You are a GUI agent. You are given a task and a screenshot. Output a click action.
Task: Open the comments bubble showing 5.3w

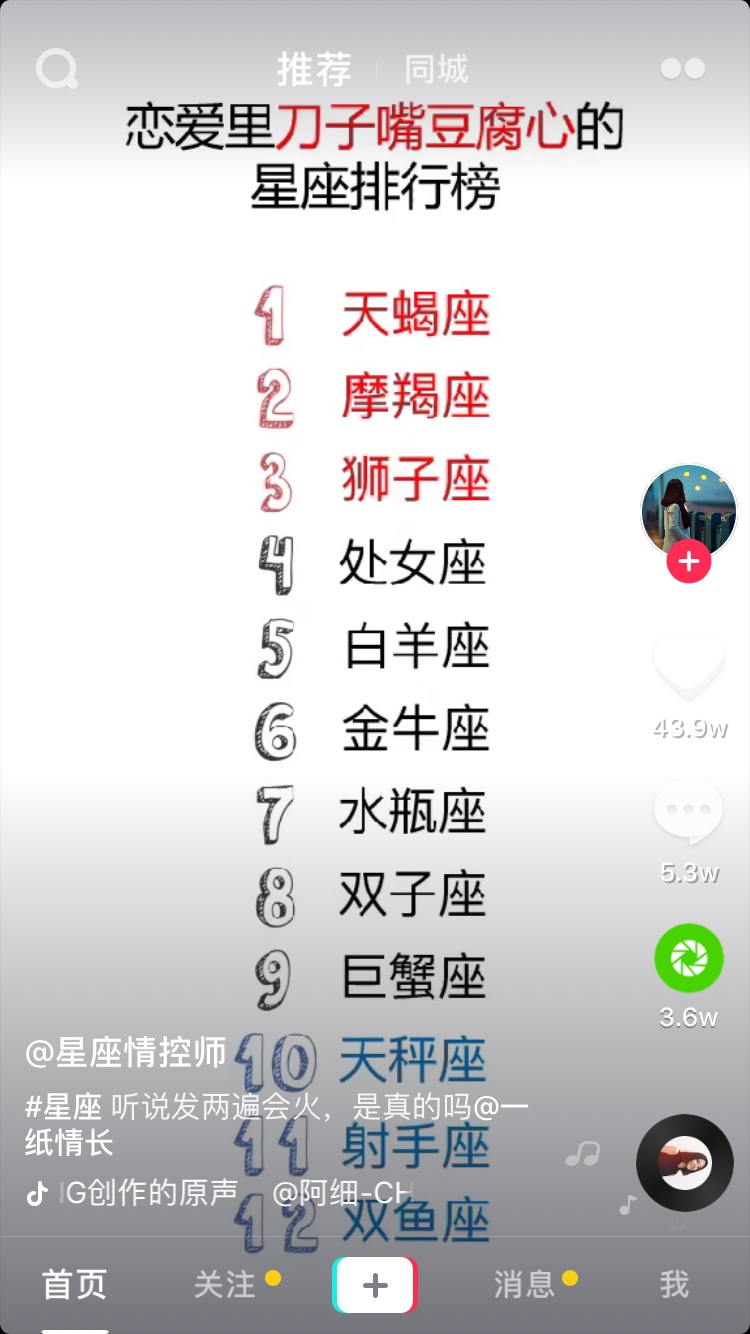coord(687,812)
